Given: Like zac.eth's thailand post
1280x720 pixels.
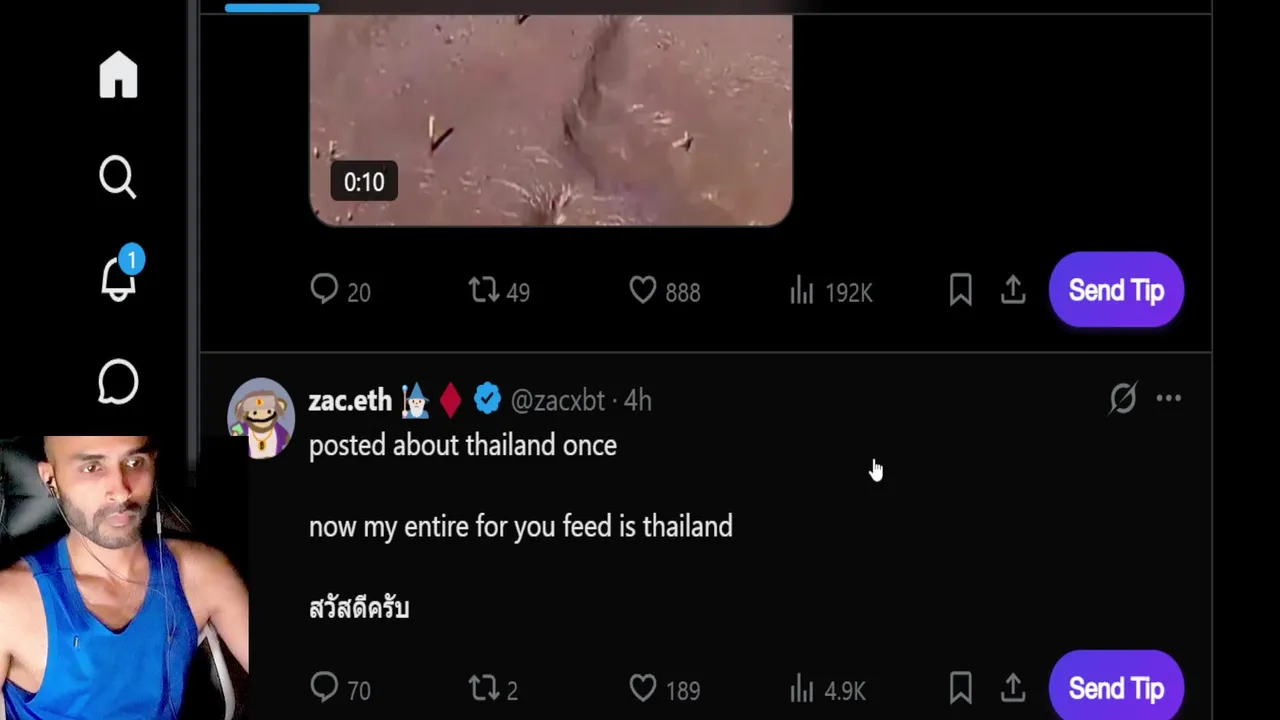Looking at the screenshot, I should coord(643,688).
